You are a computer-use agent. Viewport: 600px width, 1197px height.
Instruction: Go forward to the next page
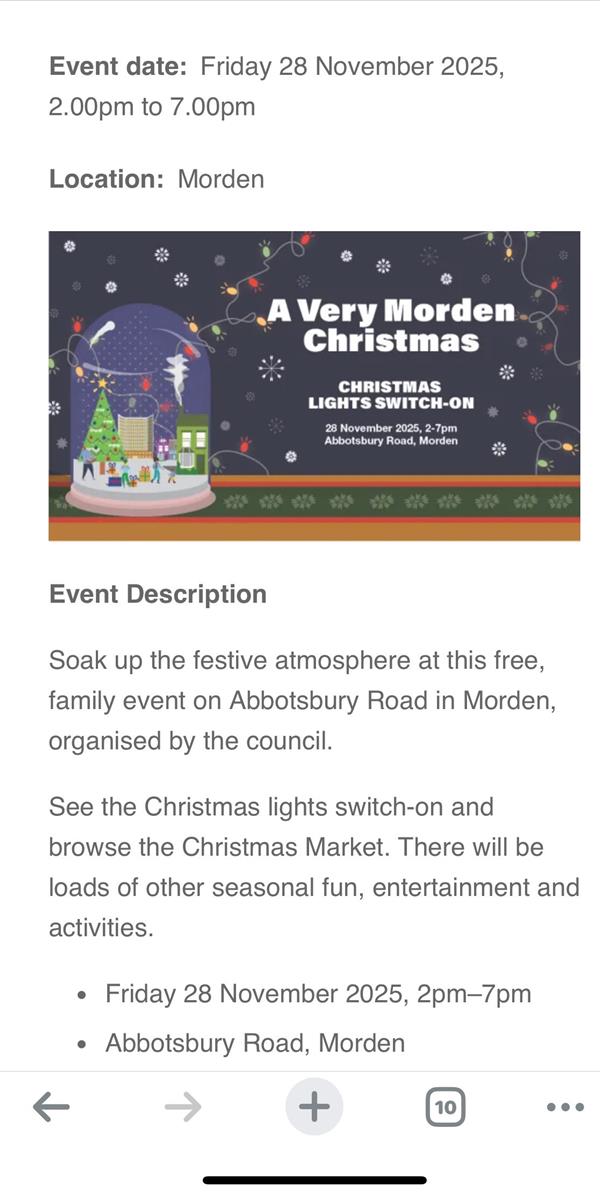(182, 1106)
